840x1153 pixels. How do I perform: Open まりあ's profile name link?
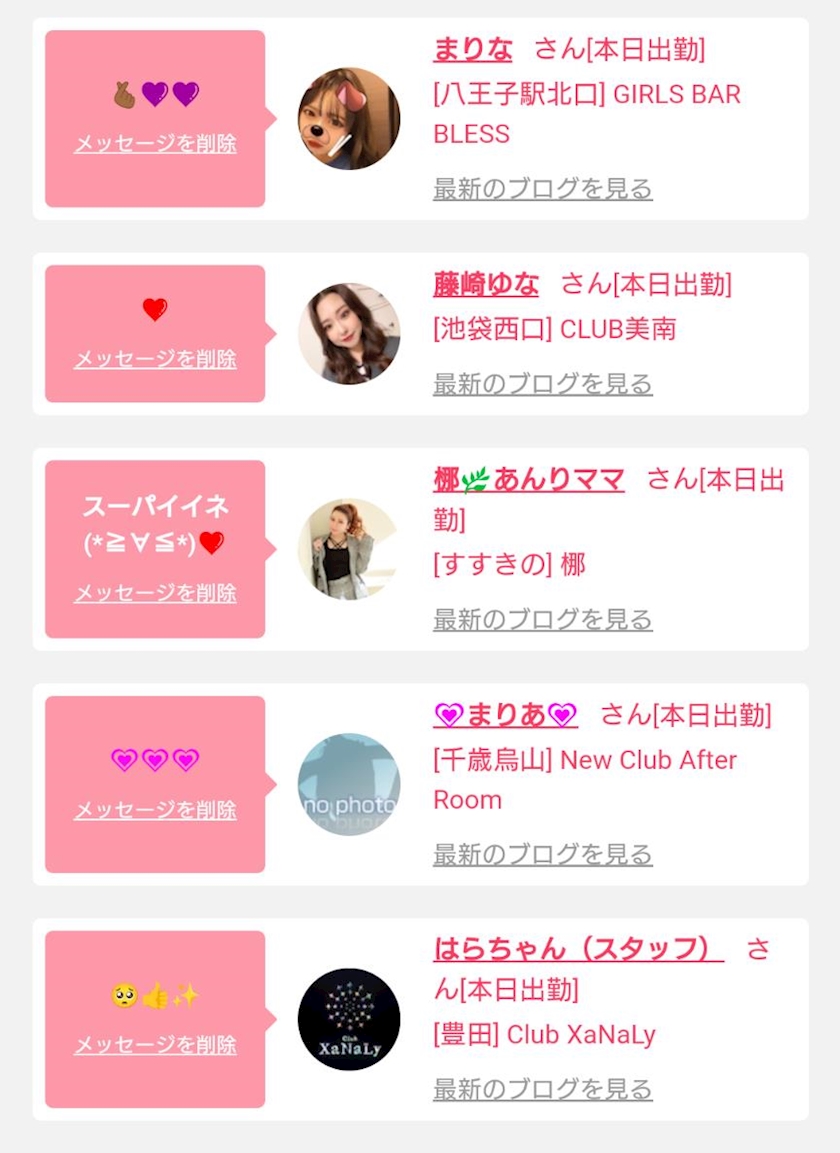pos(505,715)
